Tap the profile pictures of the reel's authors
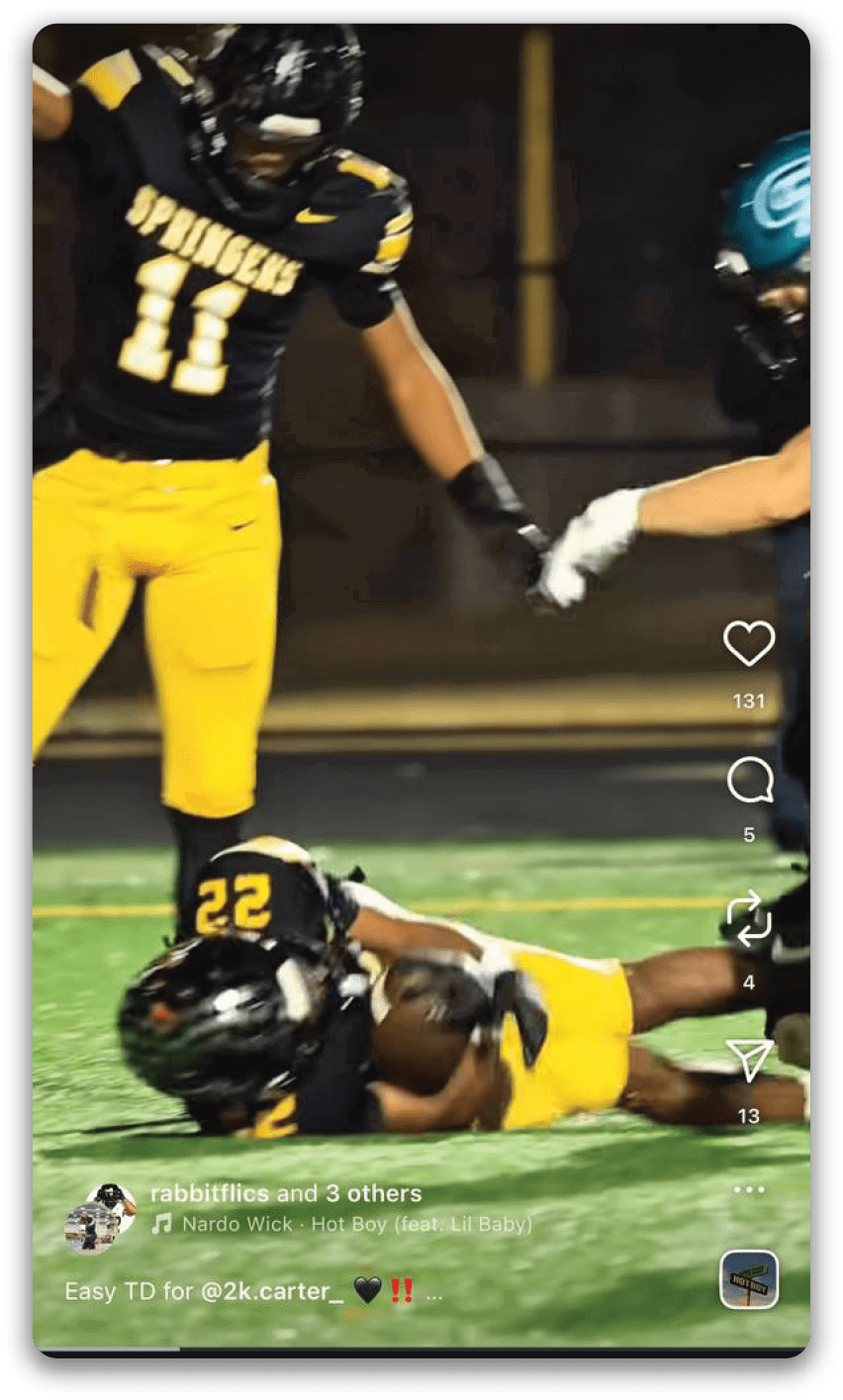Image resolution: width=843 pixels, height=1400 pixels. coord(100,1217)
